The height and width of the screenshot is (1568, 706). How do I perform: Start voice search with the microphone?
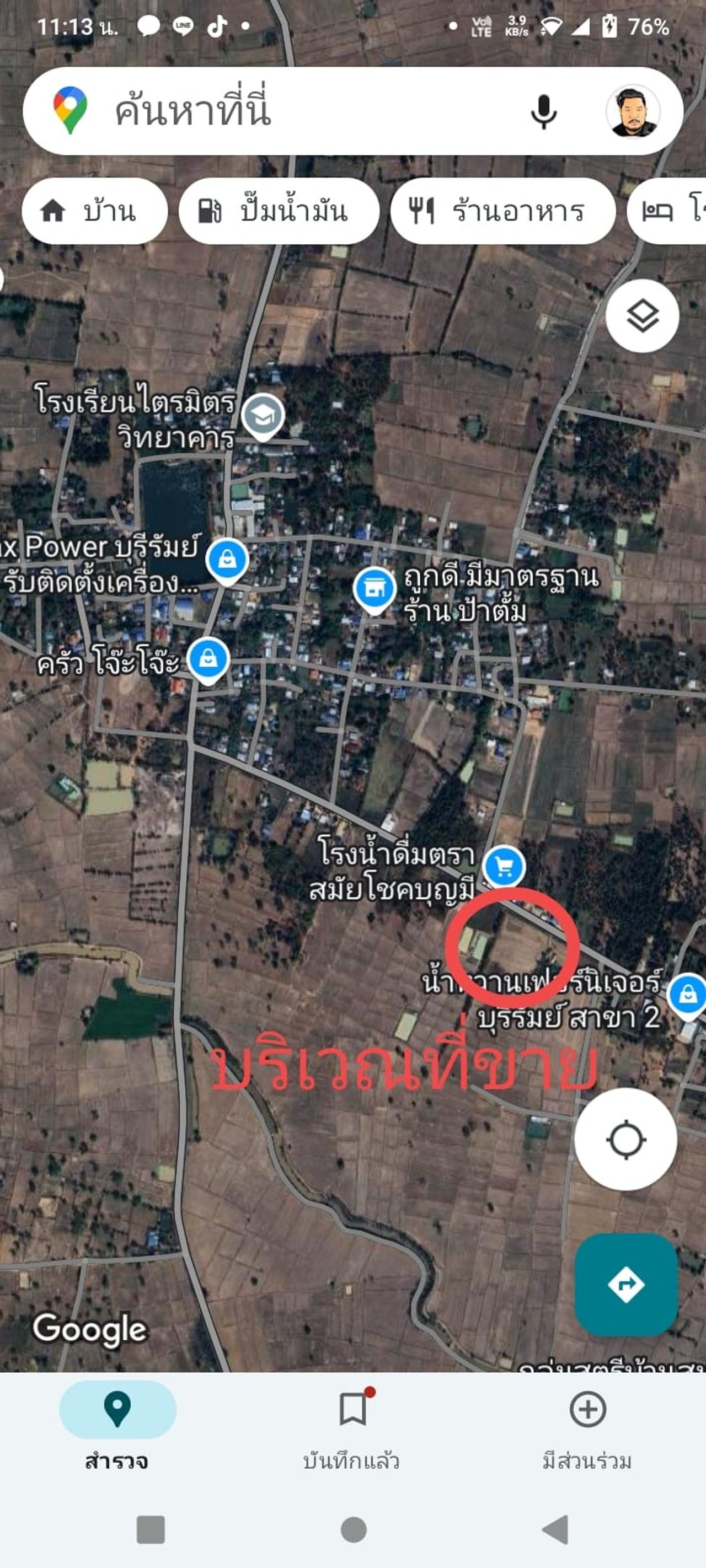click(543, 112)
